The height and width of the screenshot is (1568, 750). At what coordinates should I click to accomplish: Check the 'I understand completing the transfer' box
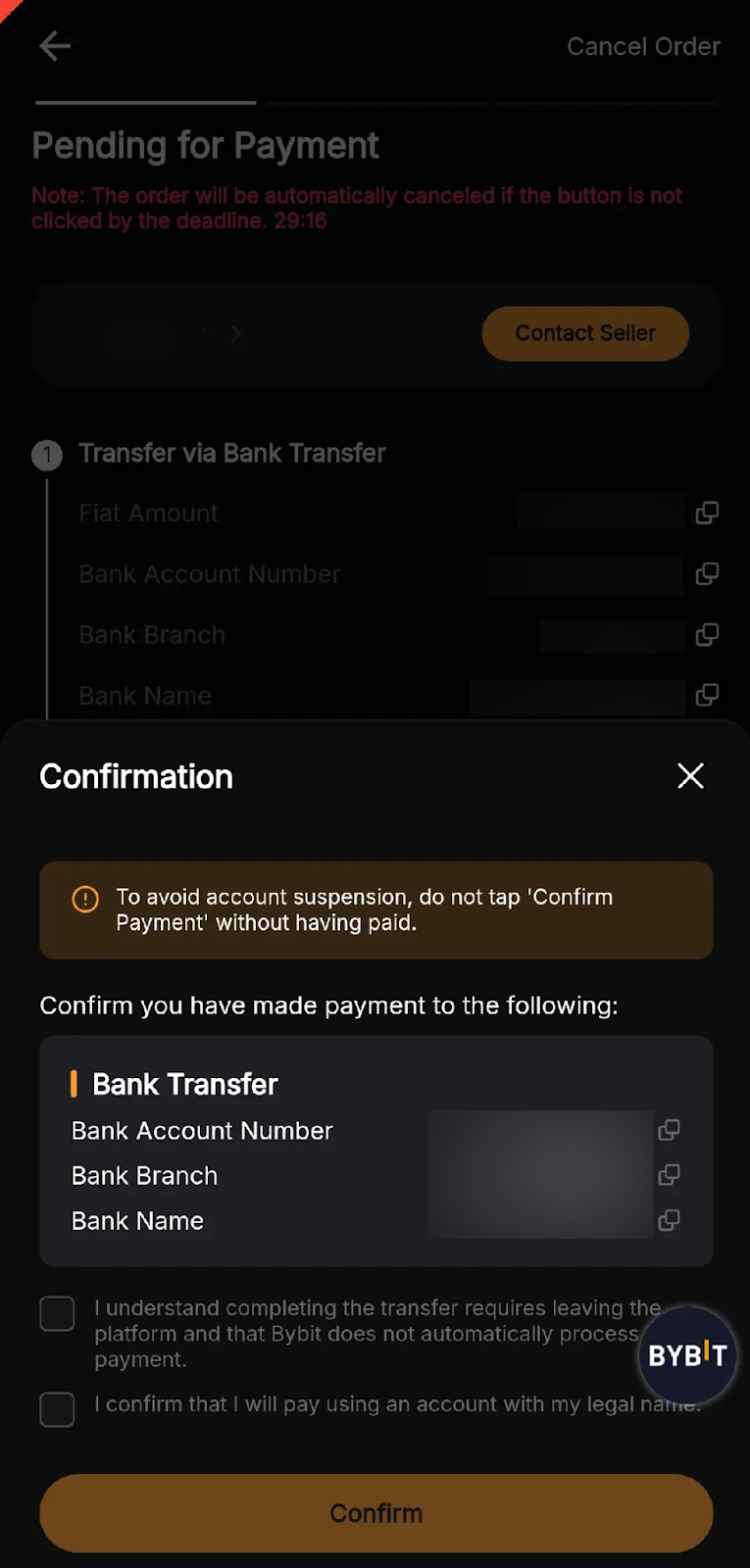pos(57,1313)
